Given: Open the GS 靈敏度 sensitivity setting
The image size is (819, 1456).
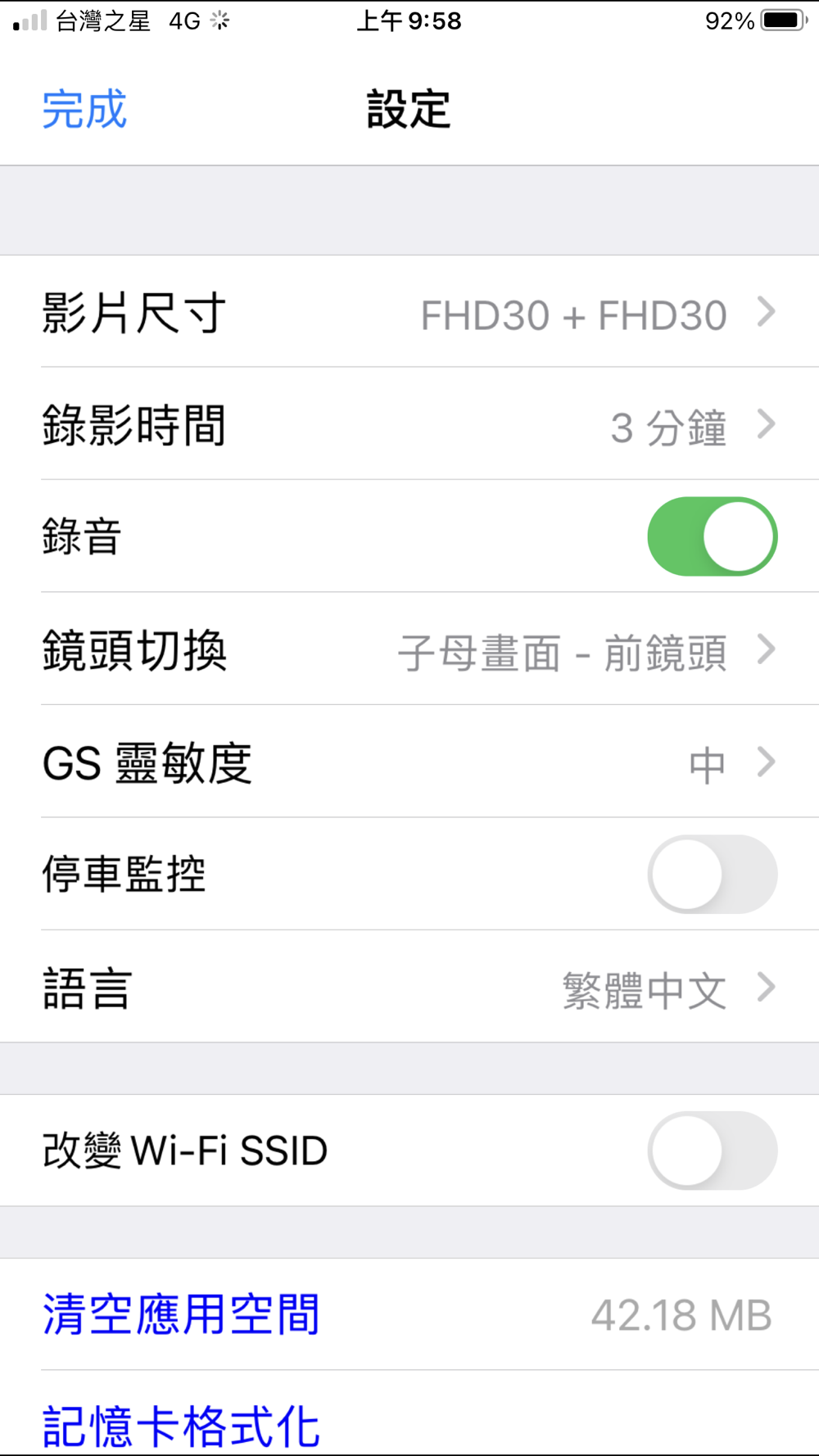Looking at the screenshot, I should (x=409, y=762).
